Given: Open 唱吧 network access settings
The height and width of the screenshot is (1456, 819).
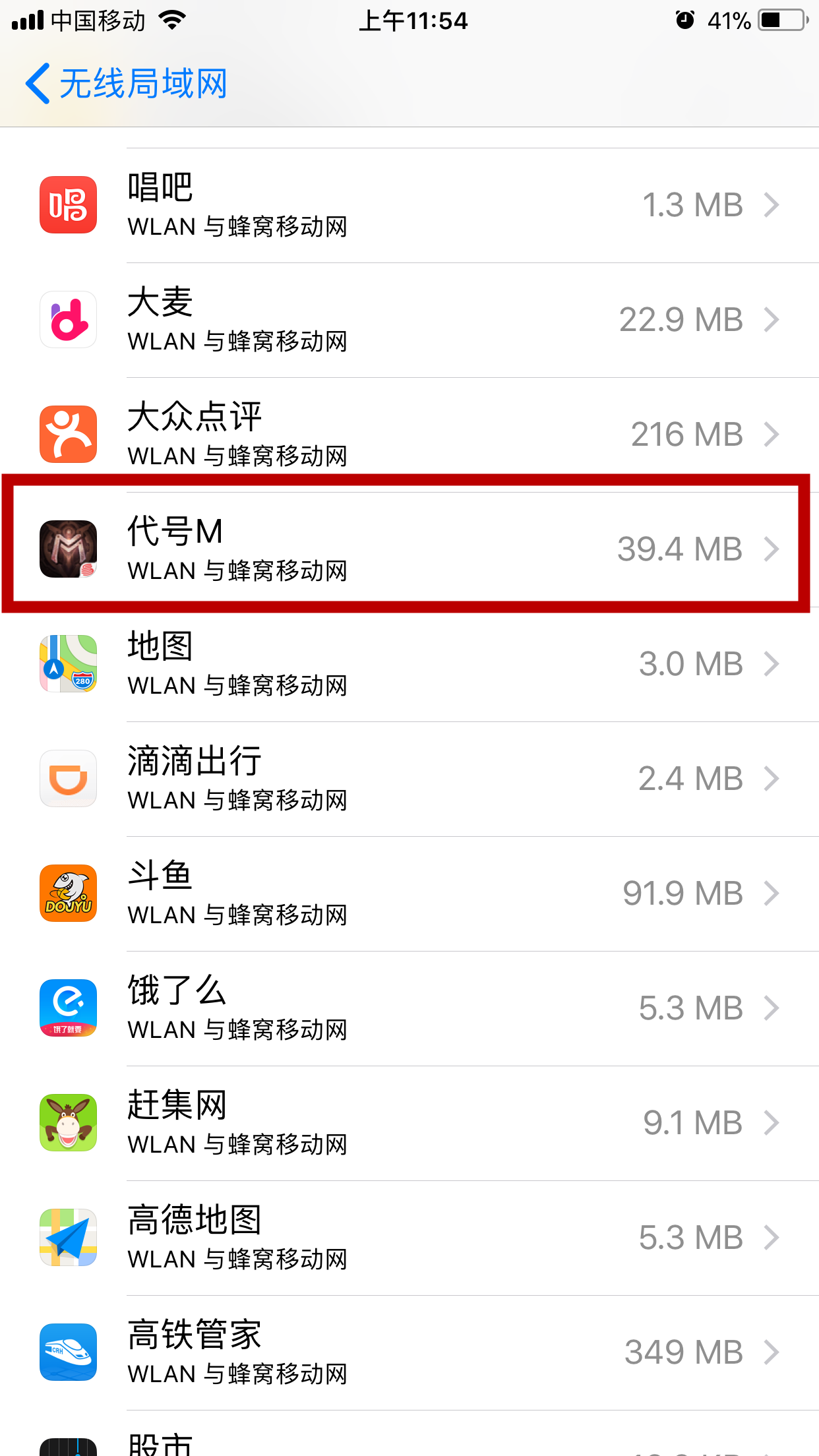Looking at the screenshot, I should point(409,205).
